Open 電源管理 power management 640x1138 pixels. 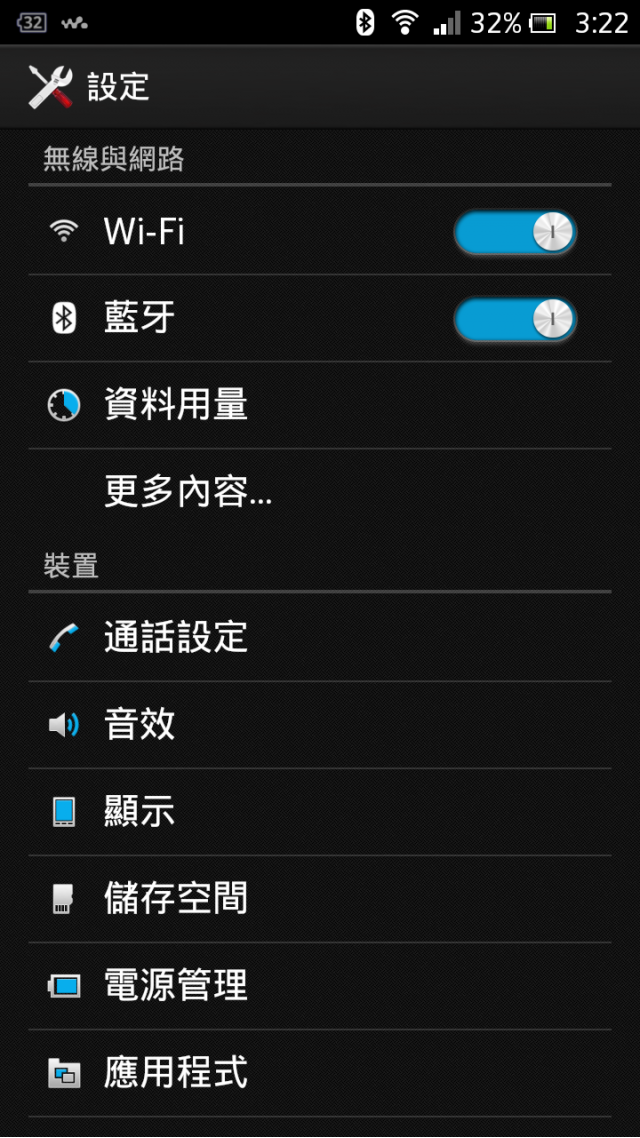(320, 986)
